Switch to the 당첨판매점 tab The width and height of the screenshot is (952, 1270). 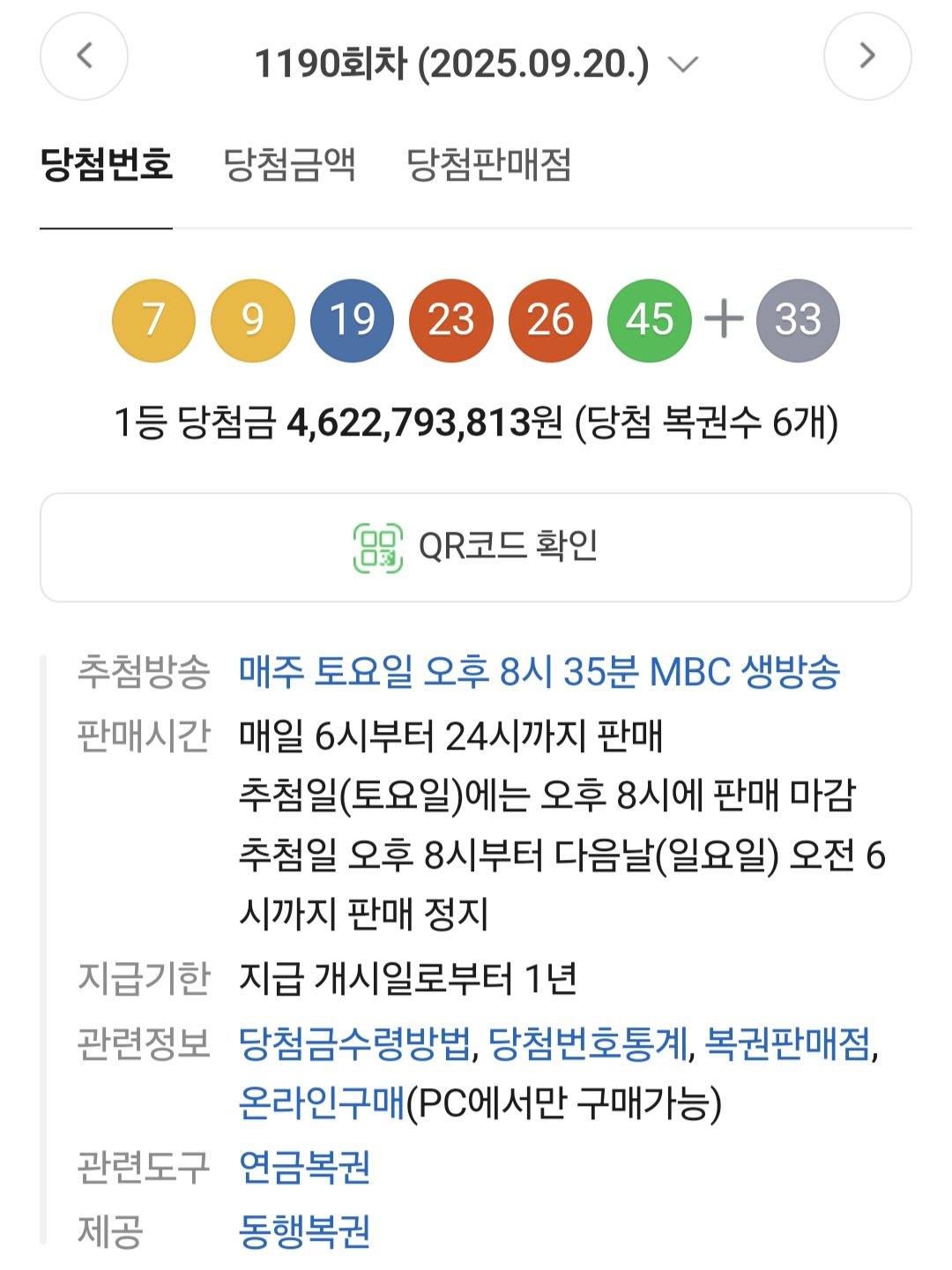click(x=488, y=165)
